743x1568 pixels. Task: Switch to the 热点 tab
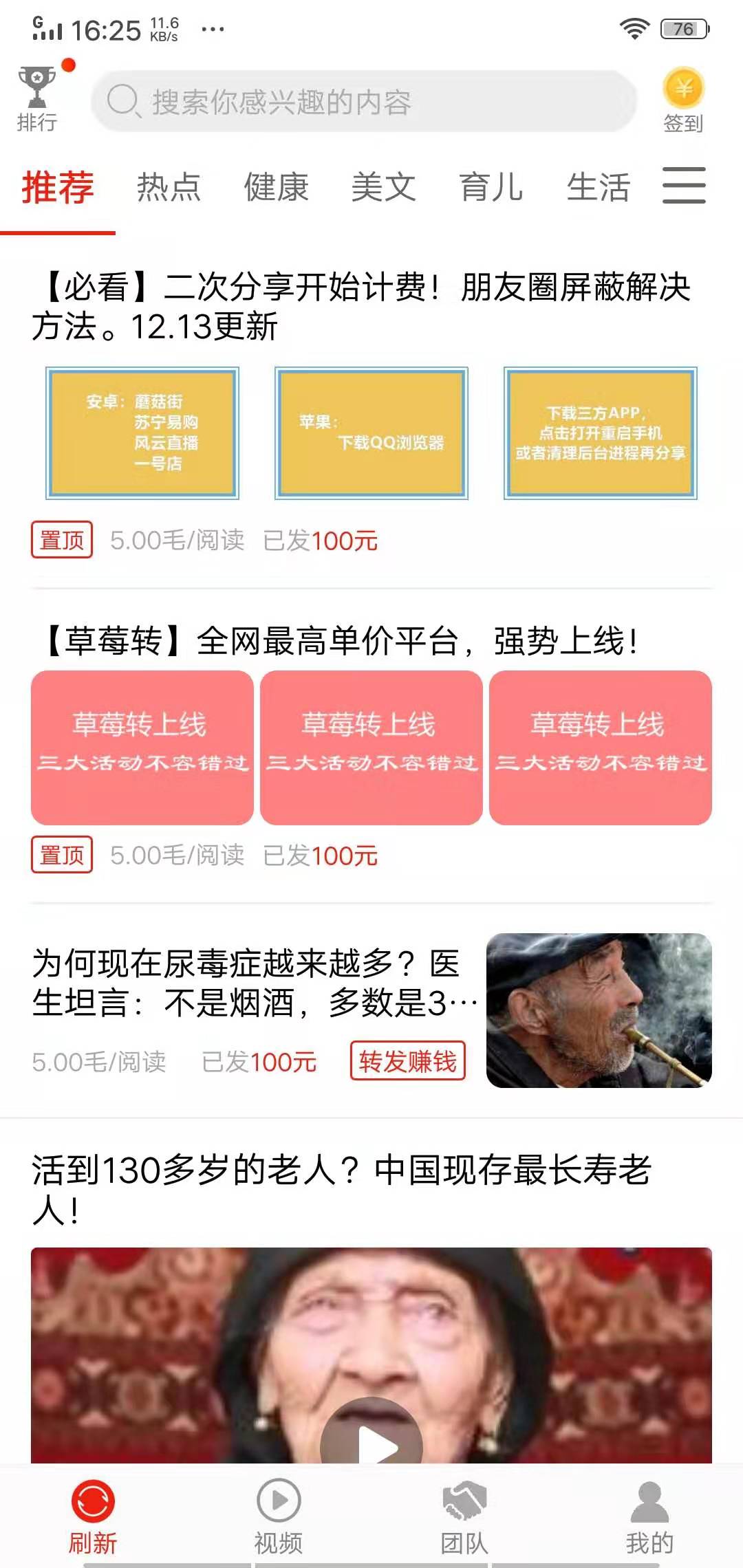[169, 188]
